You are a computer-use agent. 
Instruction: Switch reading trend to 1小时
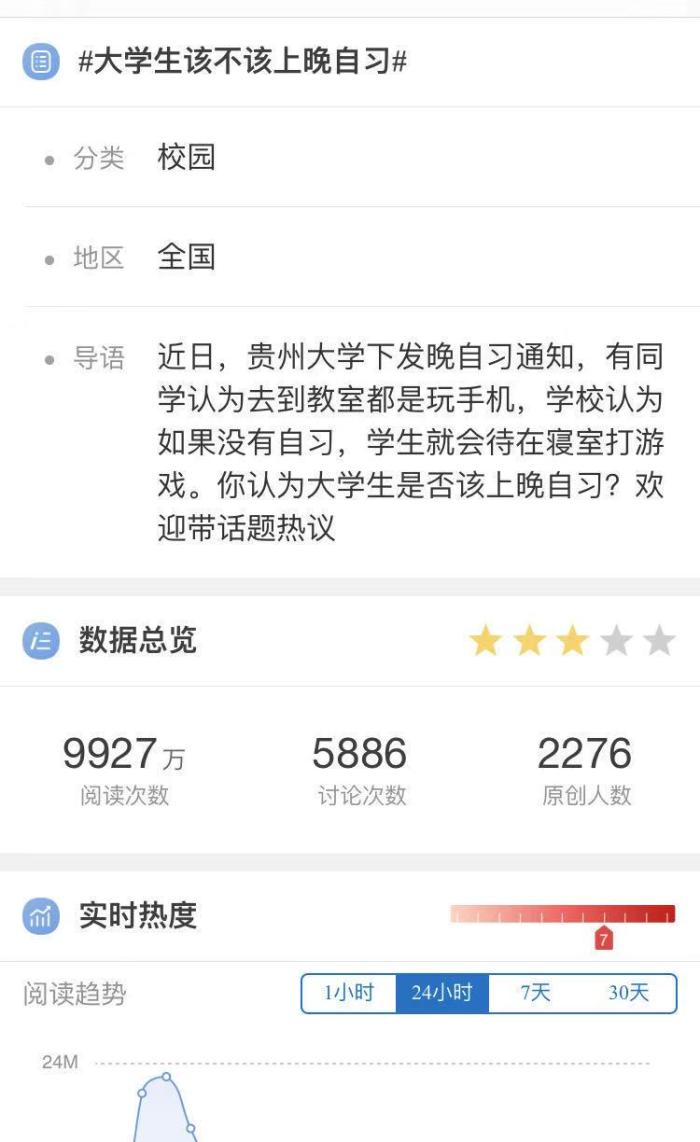coord(348,993)
